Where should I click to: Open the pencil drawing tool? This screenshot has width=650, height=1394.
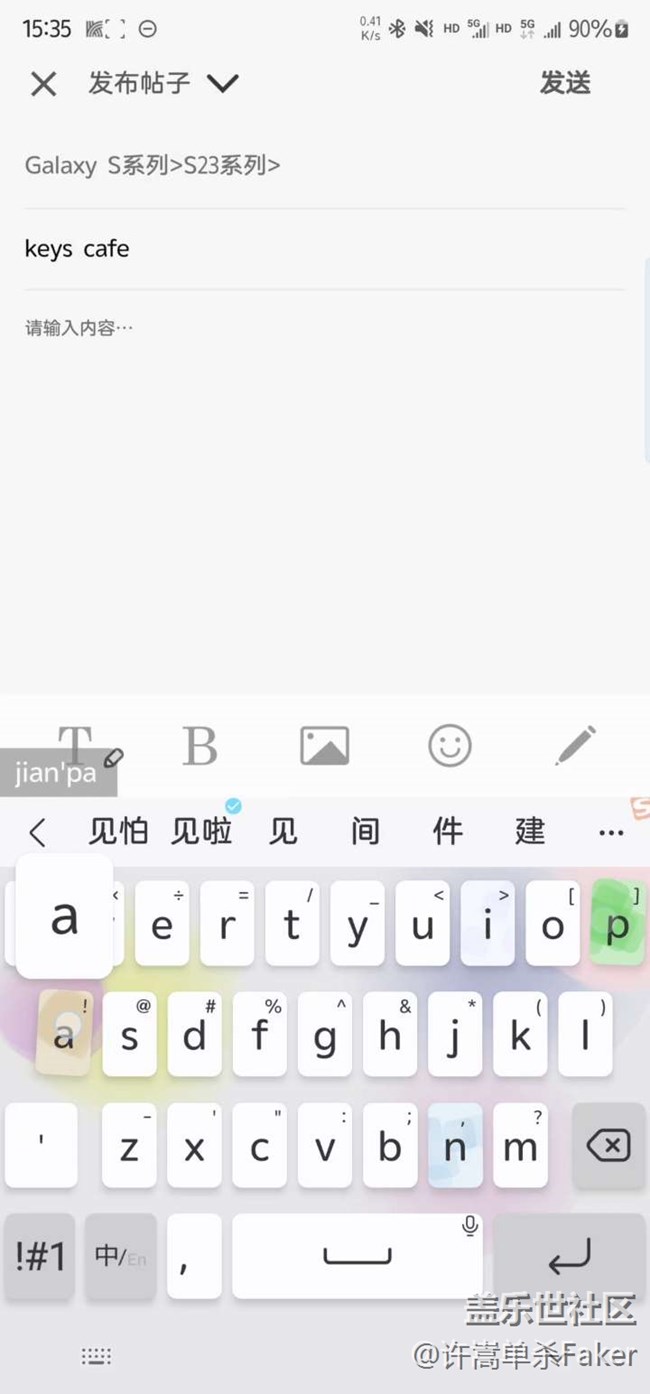point(575,746)
